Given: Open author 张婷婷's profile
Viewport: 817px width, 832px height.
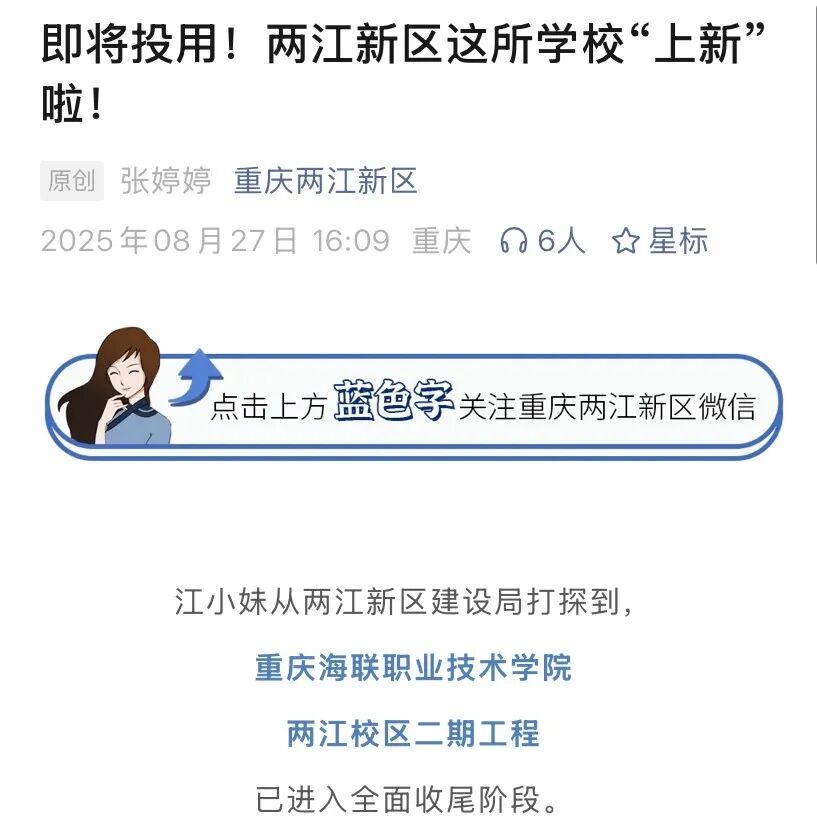Looking at the screenshot, I should 165,181.
